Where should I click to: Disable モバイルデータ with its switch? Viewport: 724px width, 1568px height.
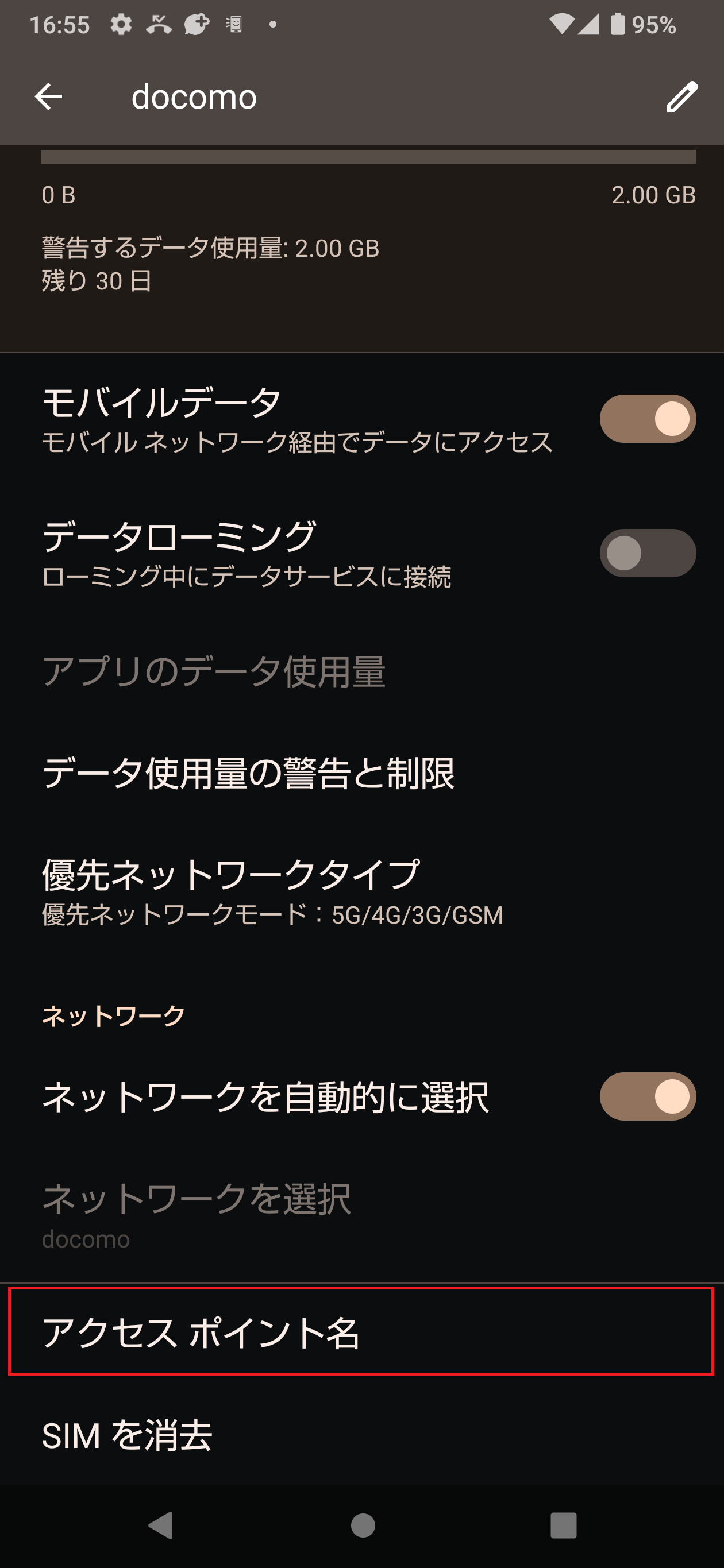click(x=647, y=417)
